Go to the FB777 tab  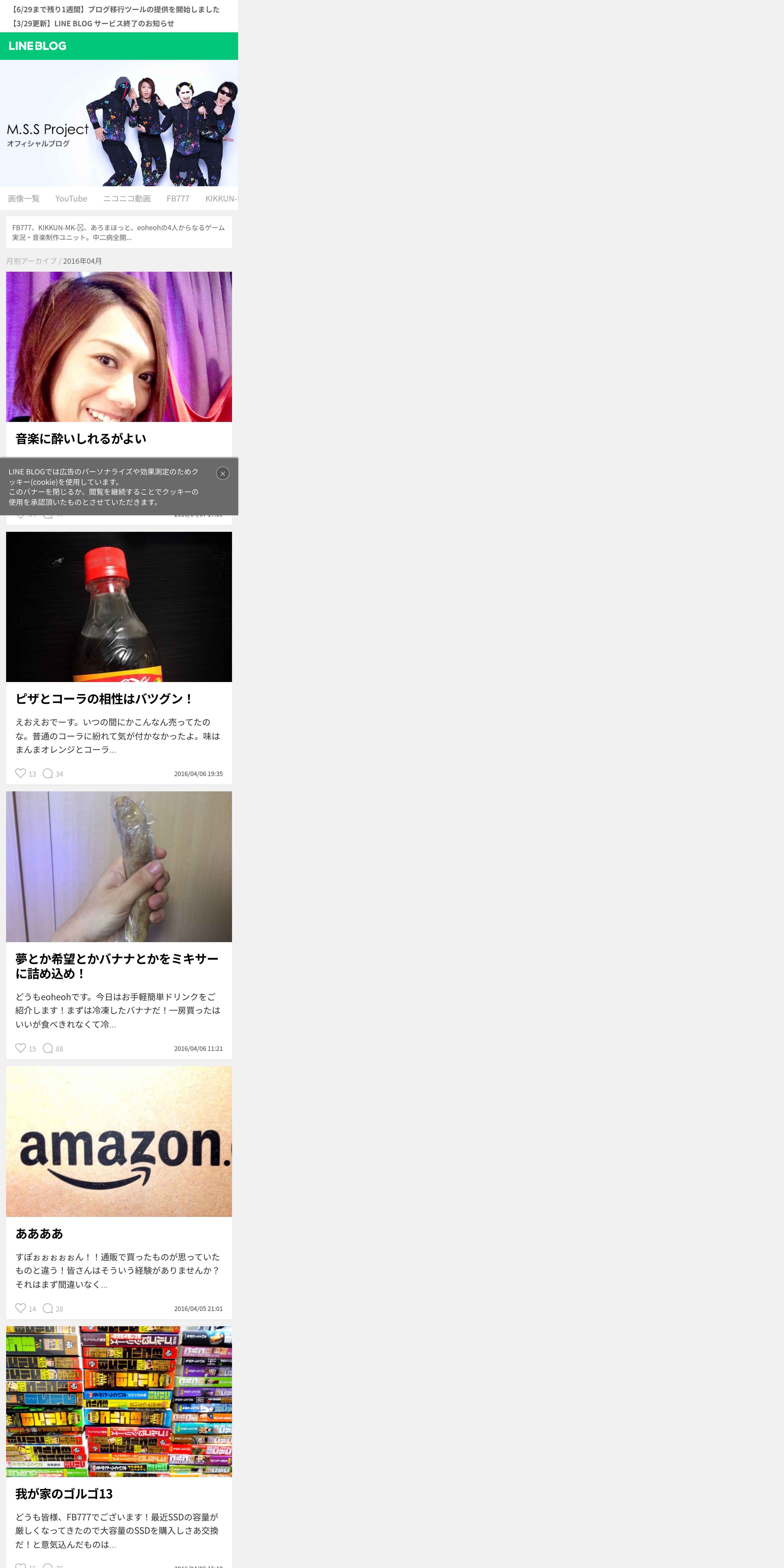pos(178,198)
